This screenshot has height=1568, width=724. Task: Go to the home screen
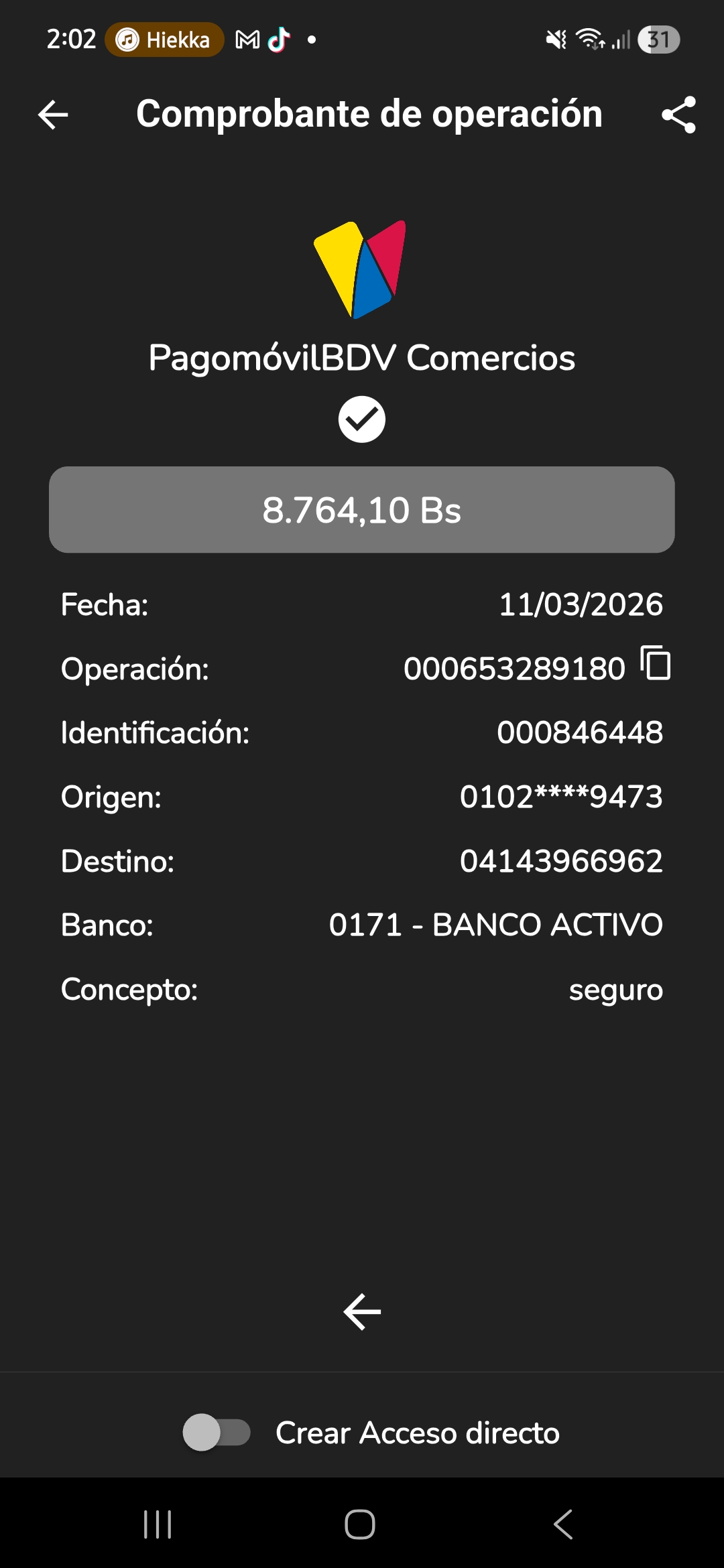coord(360,1524)
